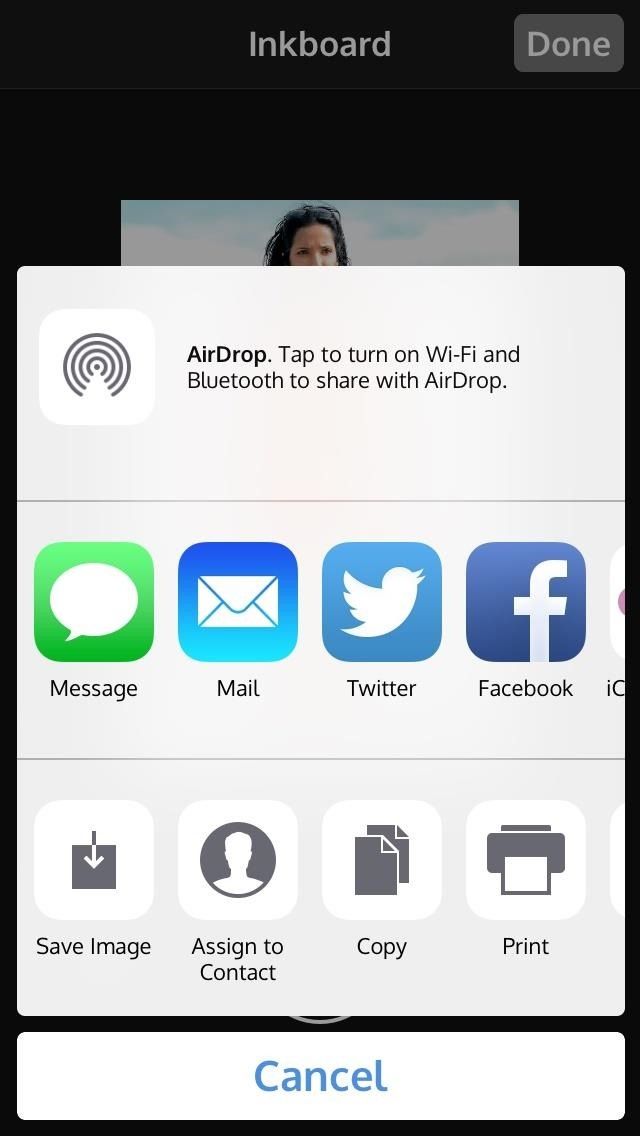This screenshot has height=1136, width=640.
Task: Share the image via Message
Action: [94, 602]
